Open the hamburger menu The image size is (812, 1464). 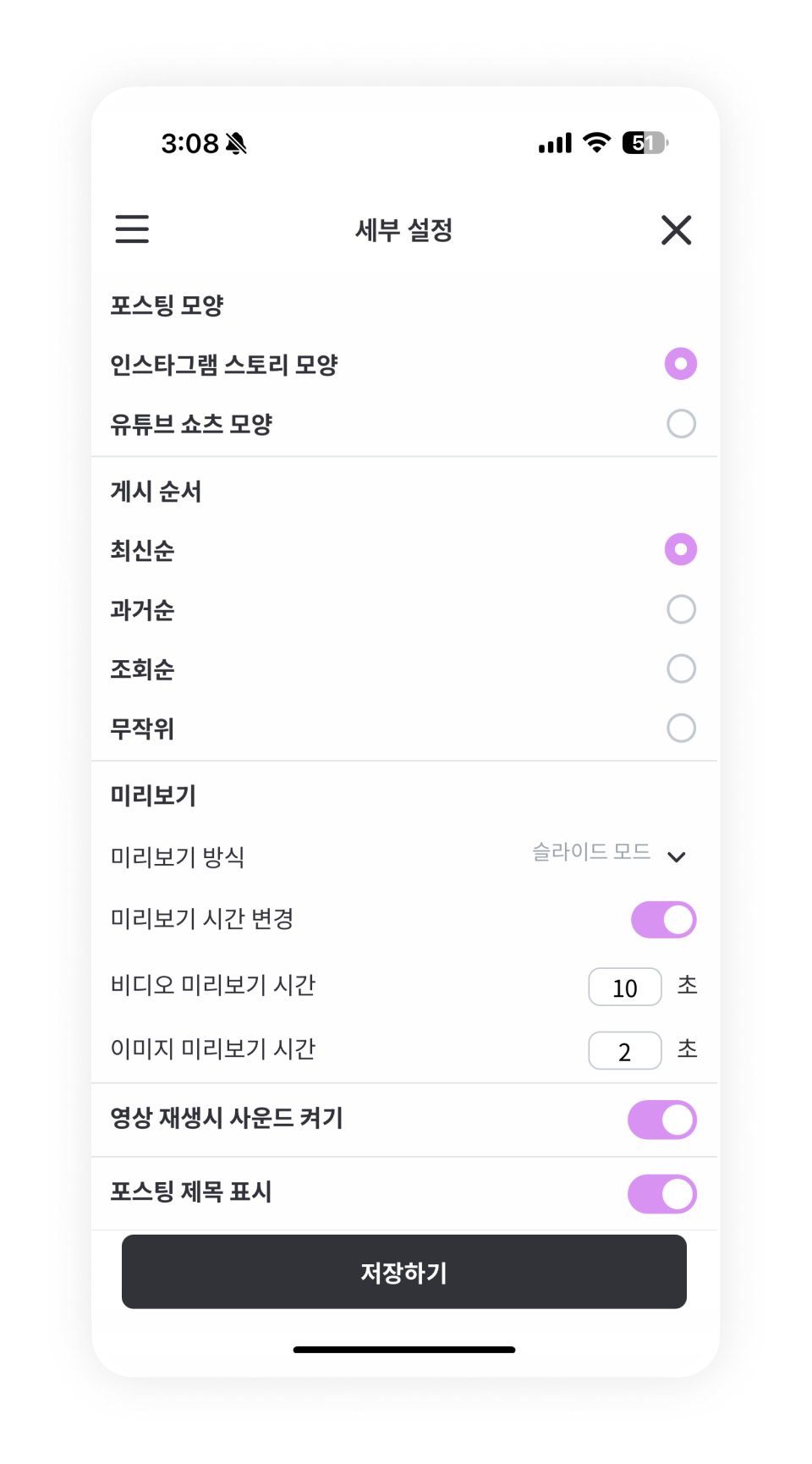[x=132, y=229]
